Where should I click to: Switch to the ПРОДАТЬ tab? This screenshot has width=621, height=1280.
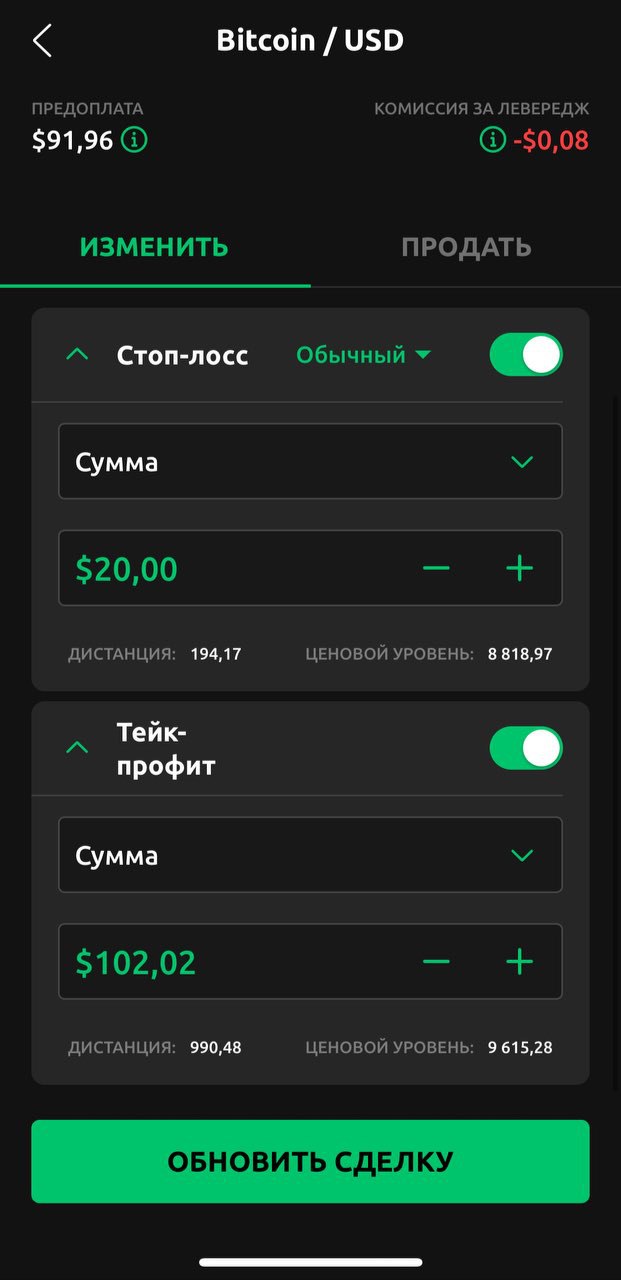coord(466,247)
